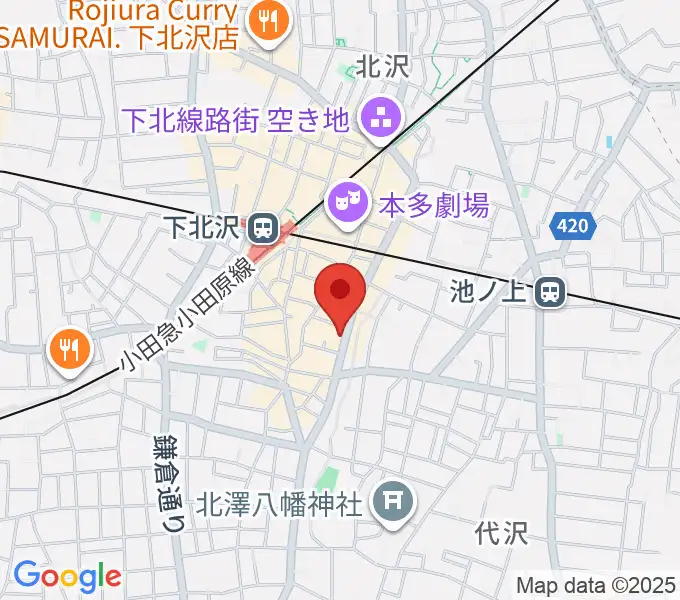Tap the unlabeled orange restaurant marker
Screen dimensions: 680x600
point(69,349)
